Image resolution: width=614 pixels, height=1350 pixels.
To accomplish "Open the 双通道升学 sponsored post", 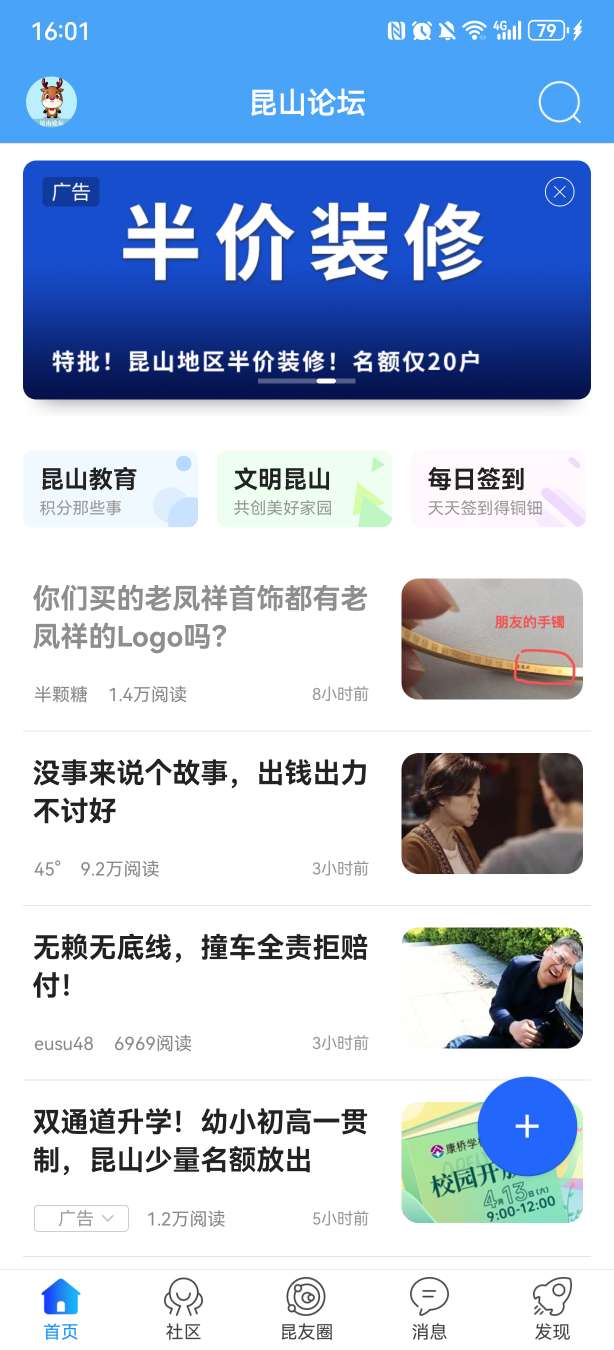I will (200, 1141).
